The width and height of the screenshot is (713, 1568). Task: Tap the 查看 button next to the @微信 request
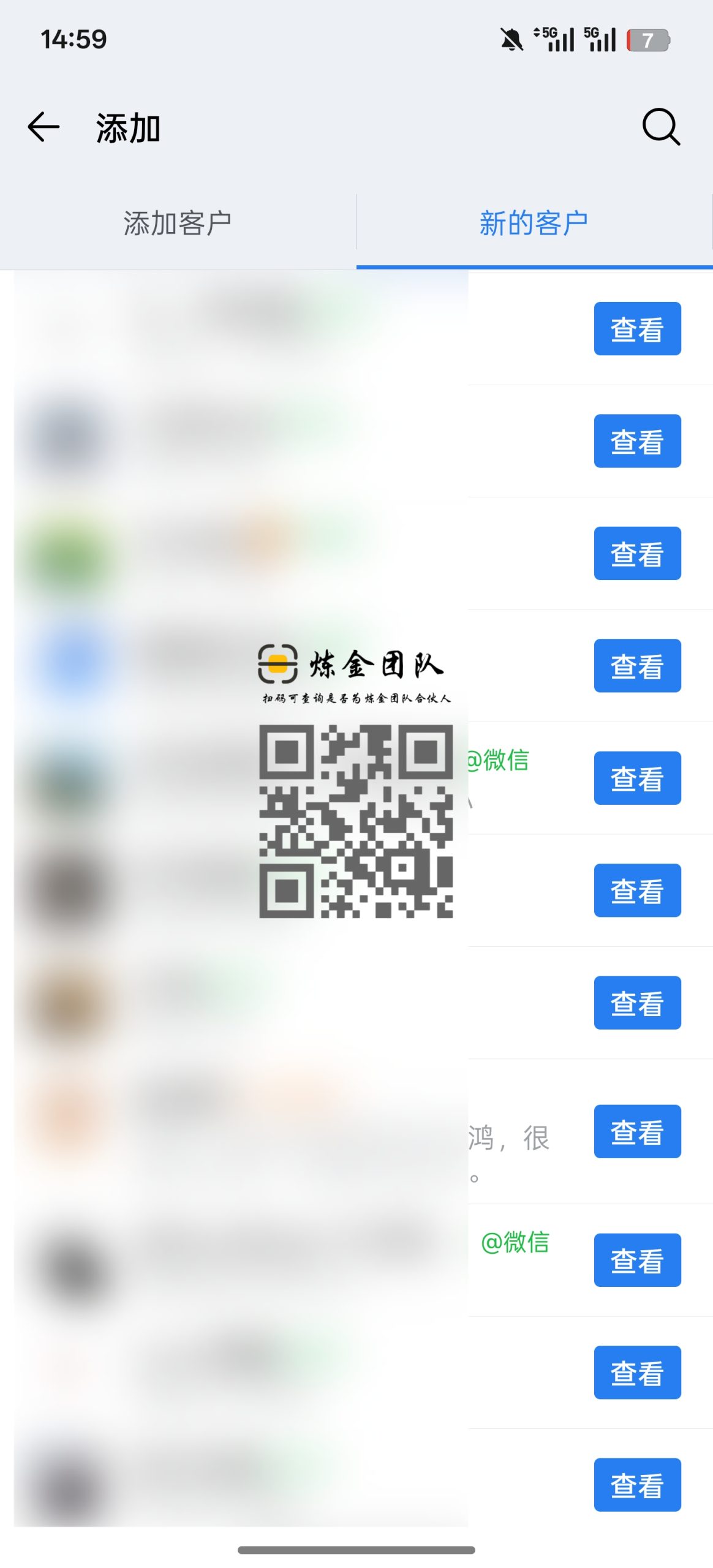(637, 778)
